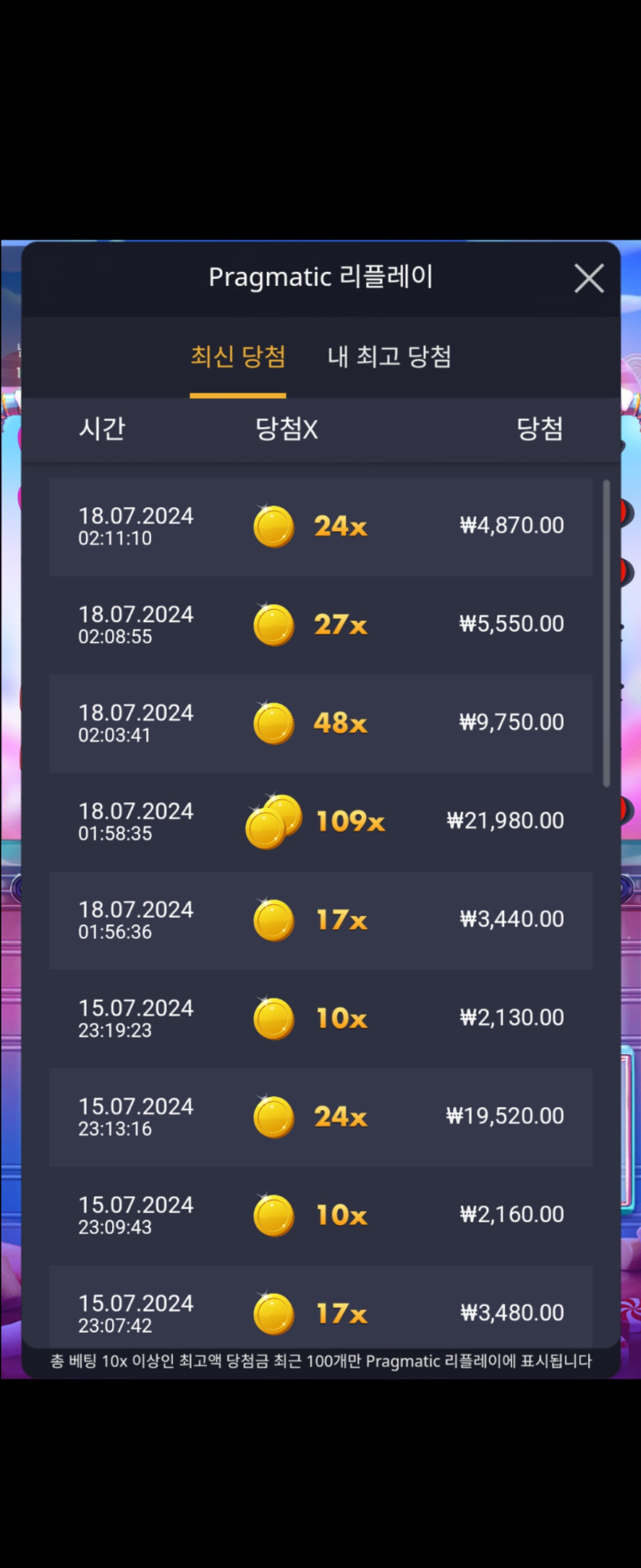Play the 48x replay worth ₩9,750.00

(320, 723)
